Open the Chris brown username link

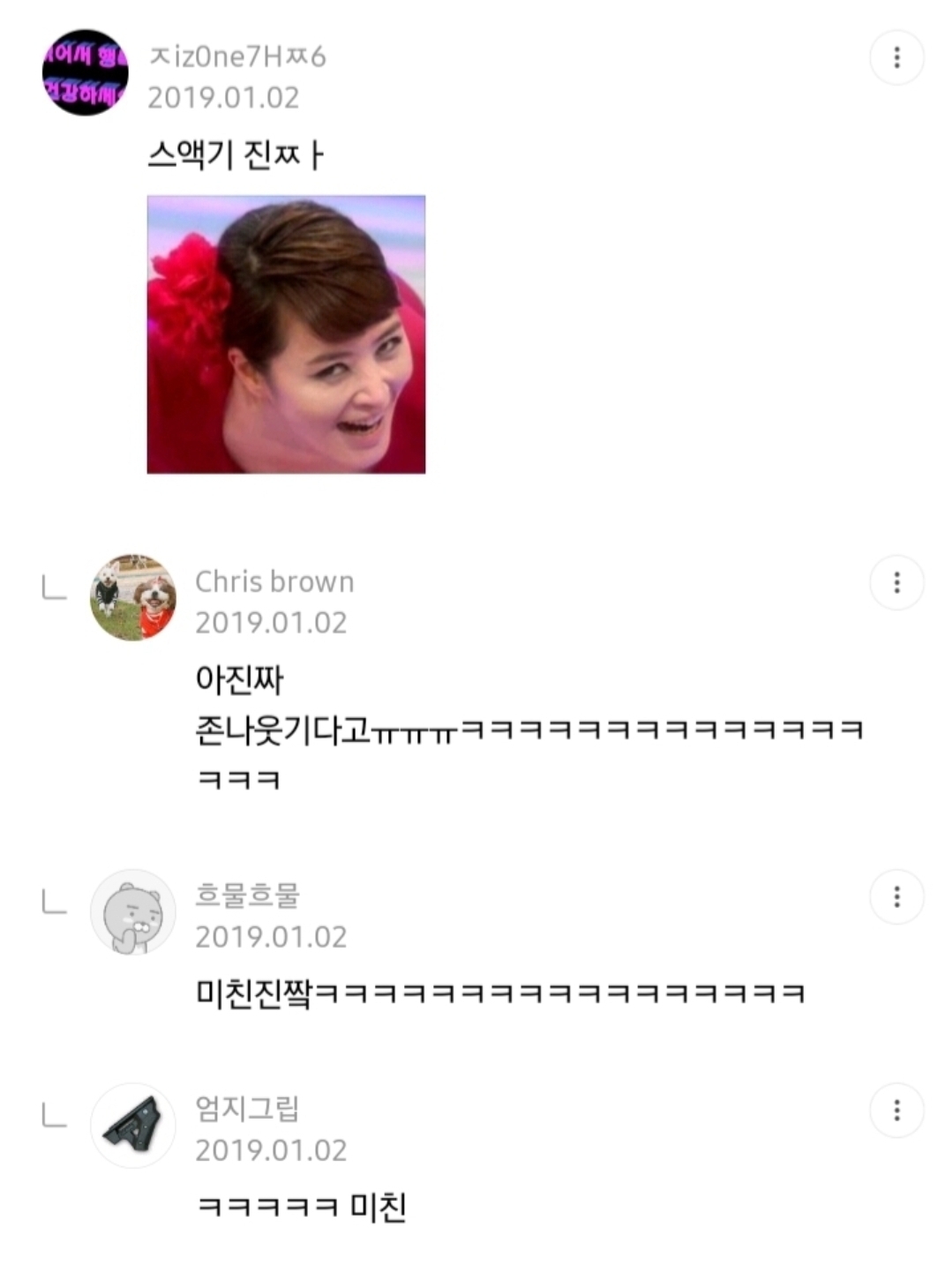point(274,581)
